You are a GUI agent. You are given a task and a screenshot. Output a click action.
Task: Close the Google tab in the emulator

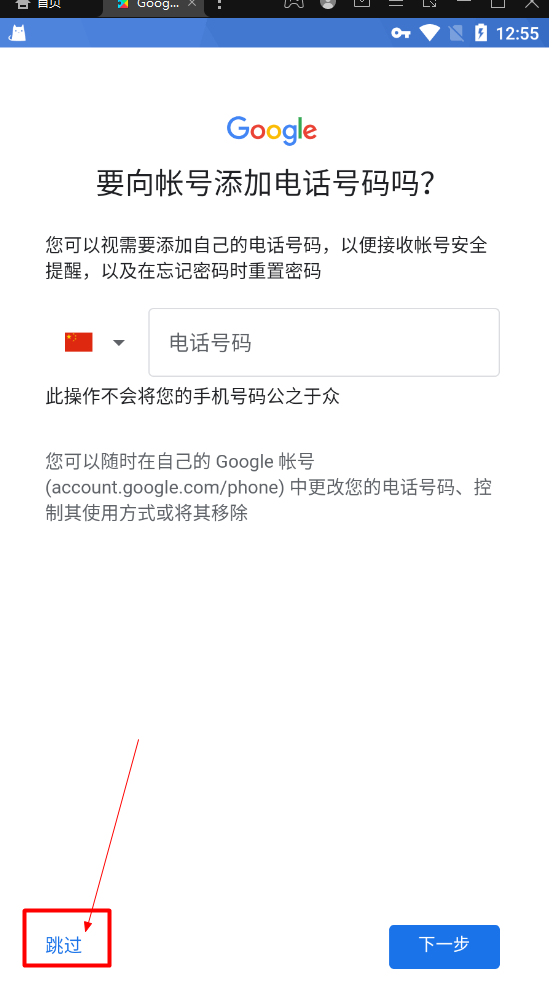(191, 4)
